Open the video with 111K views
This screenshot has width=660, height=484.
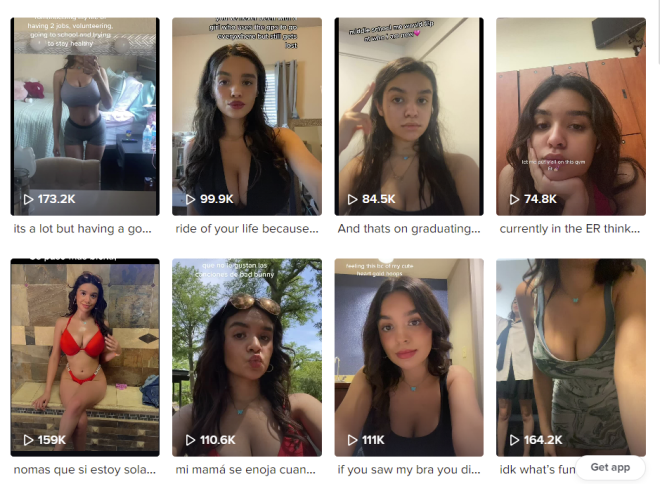409,357
